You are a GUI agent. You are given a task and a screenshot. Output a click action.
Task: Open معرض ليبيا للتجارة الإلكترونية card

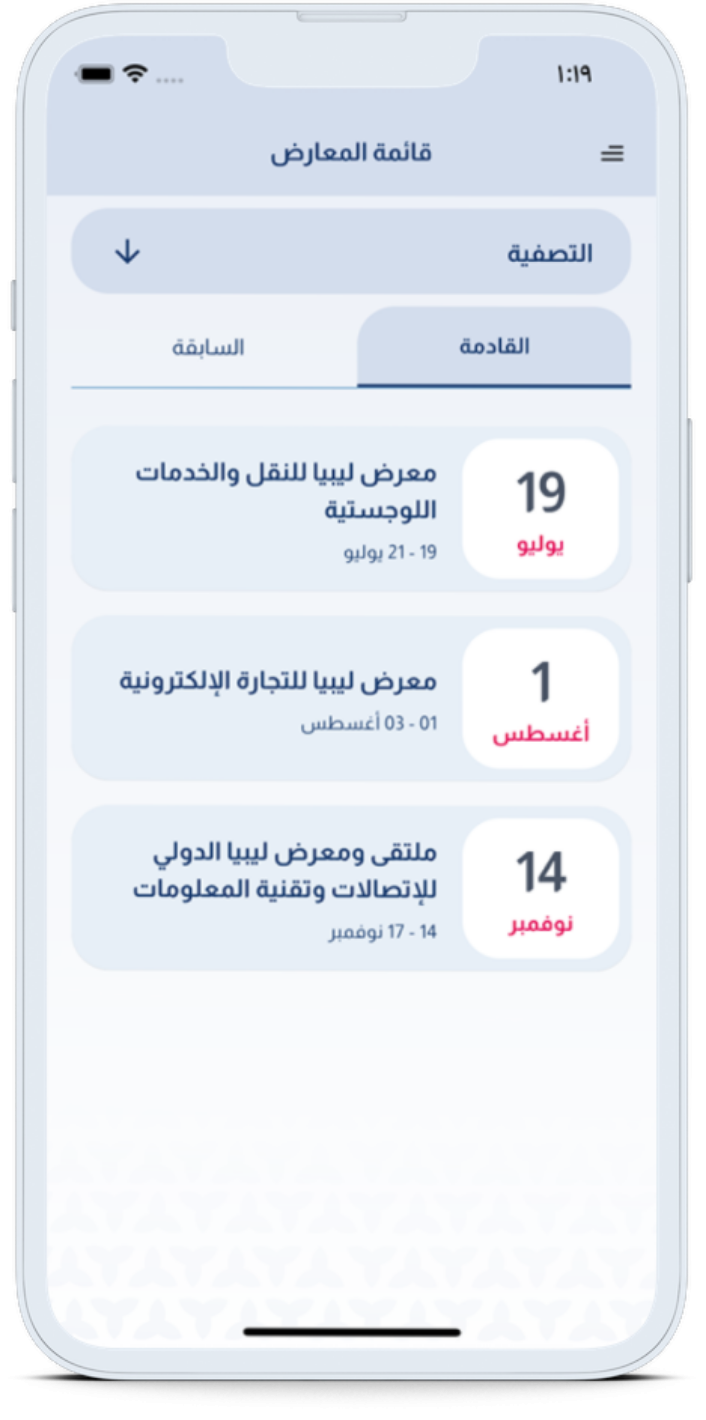click(350, 698)
